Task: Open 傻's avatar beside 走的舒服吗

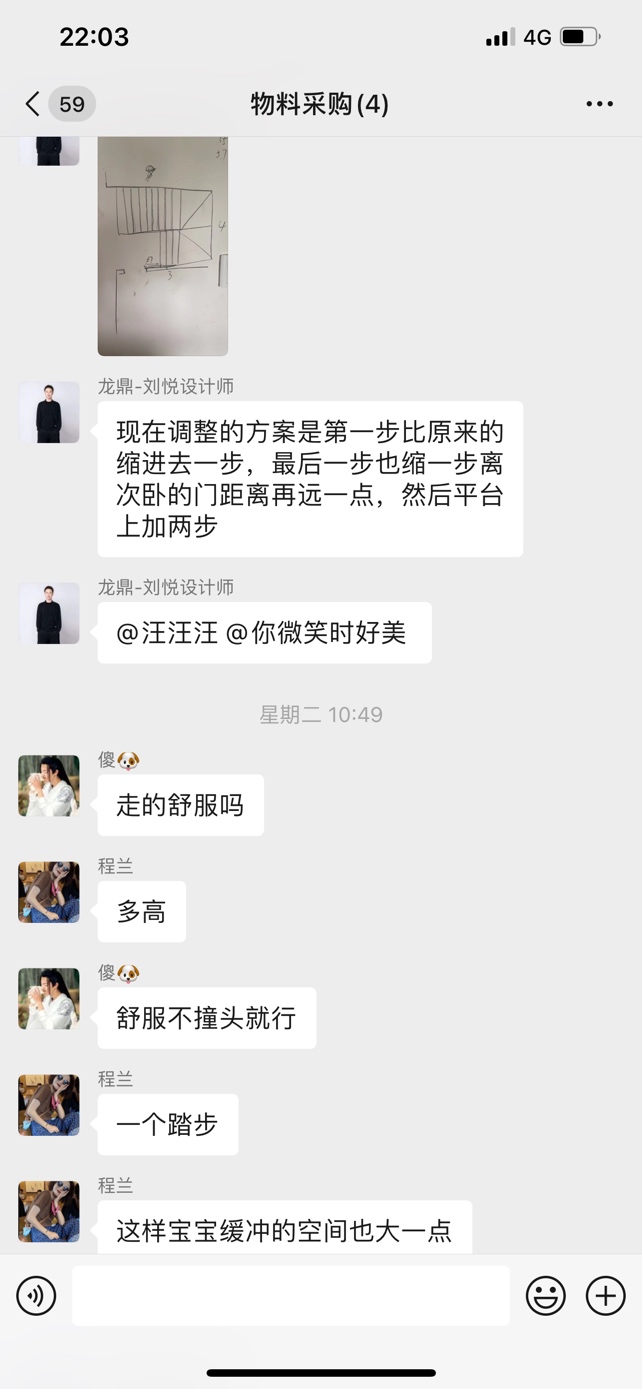Action: [49, 786]
